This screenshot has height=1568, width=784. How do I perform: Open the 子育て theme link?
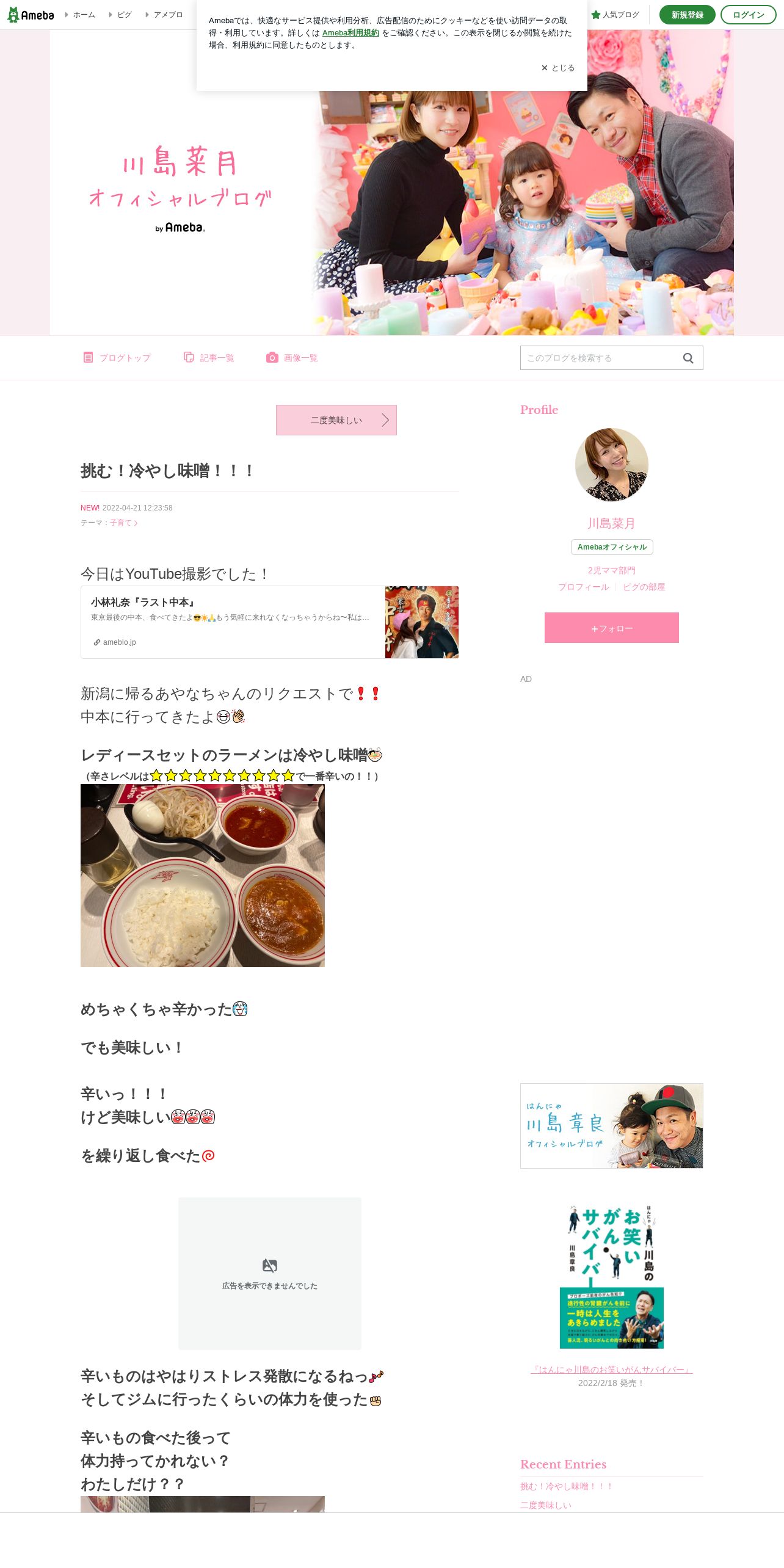tap(123, 523)
